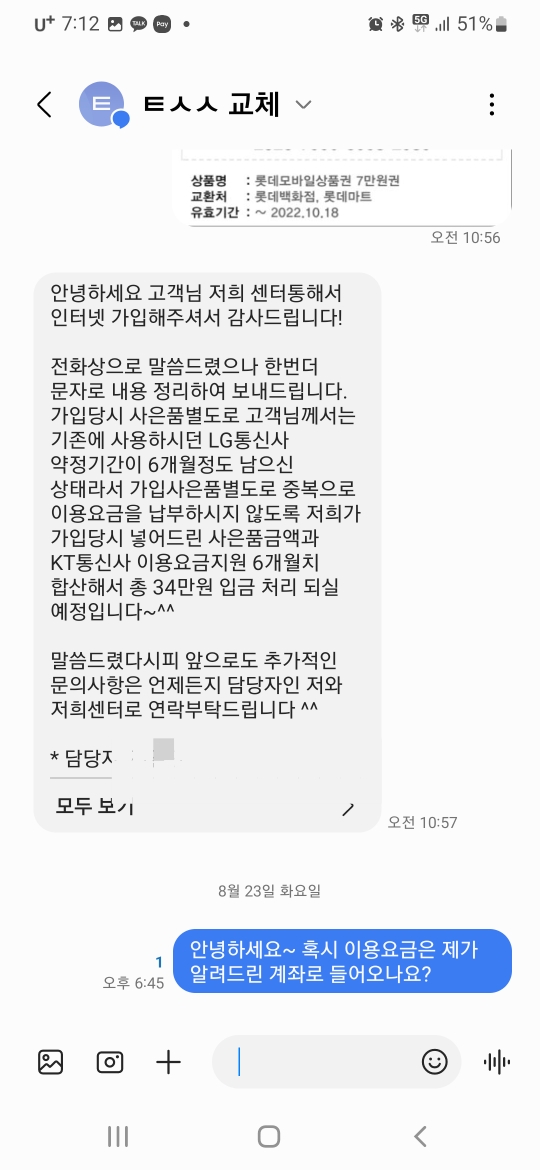Open the three-dot overflow menu
Image resolution: width=540 pixels, height=1170 pixels.
pos(491,104)
